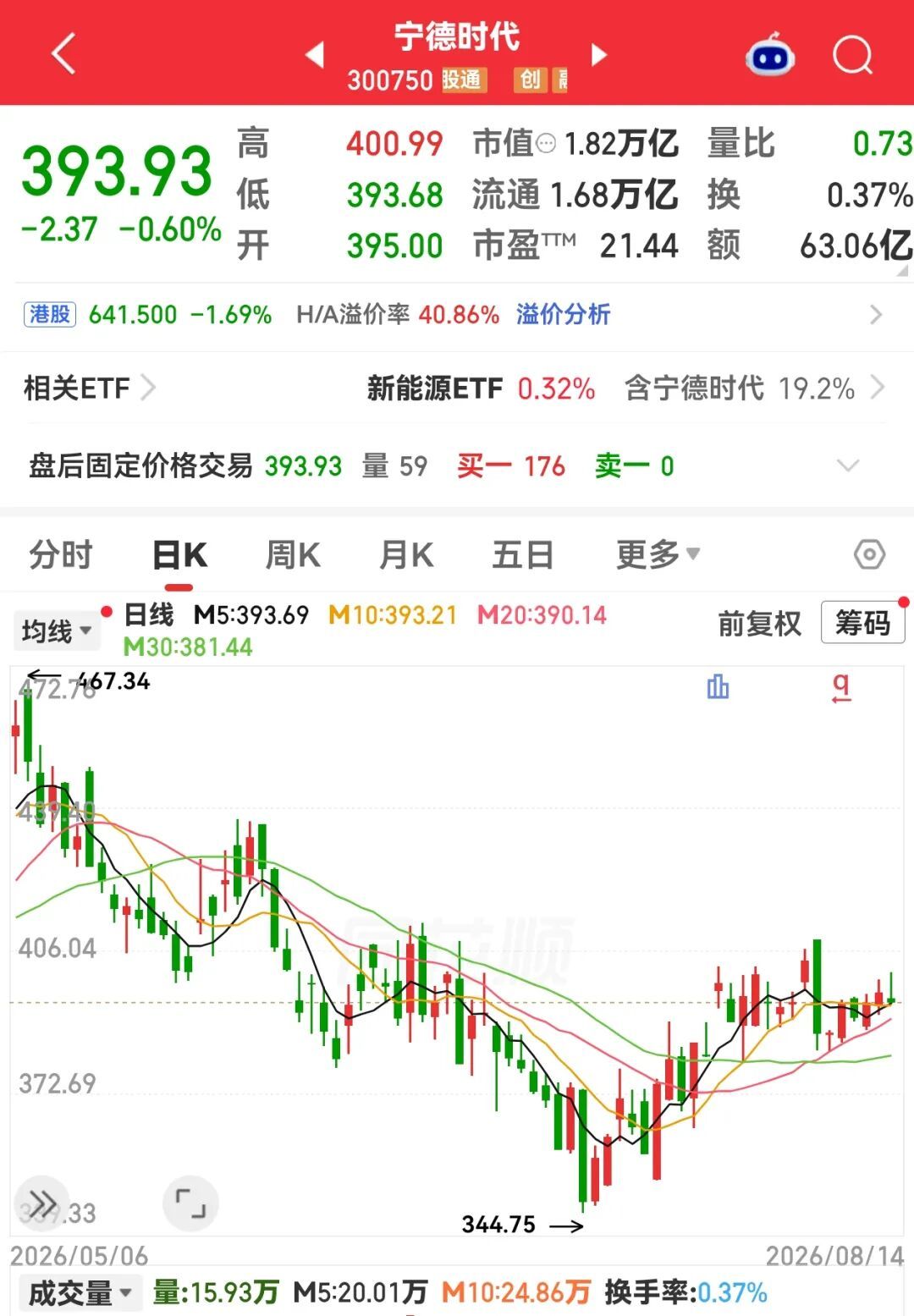Open 相关ETF list

coord(89,388)
